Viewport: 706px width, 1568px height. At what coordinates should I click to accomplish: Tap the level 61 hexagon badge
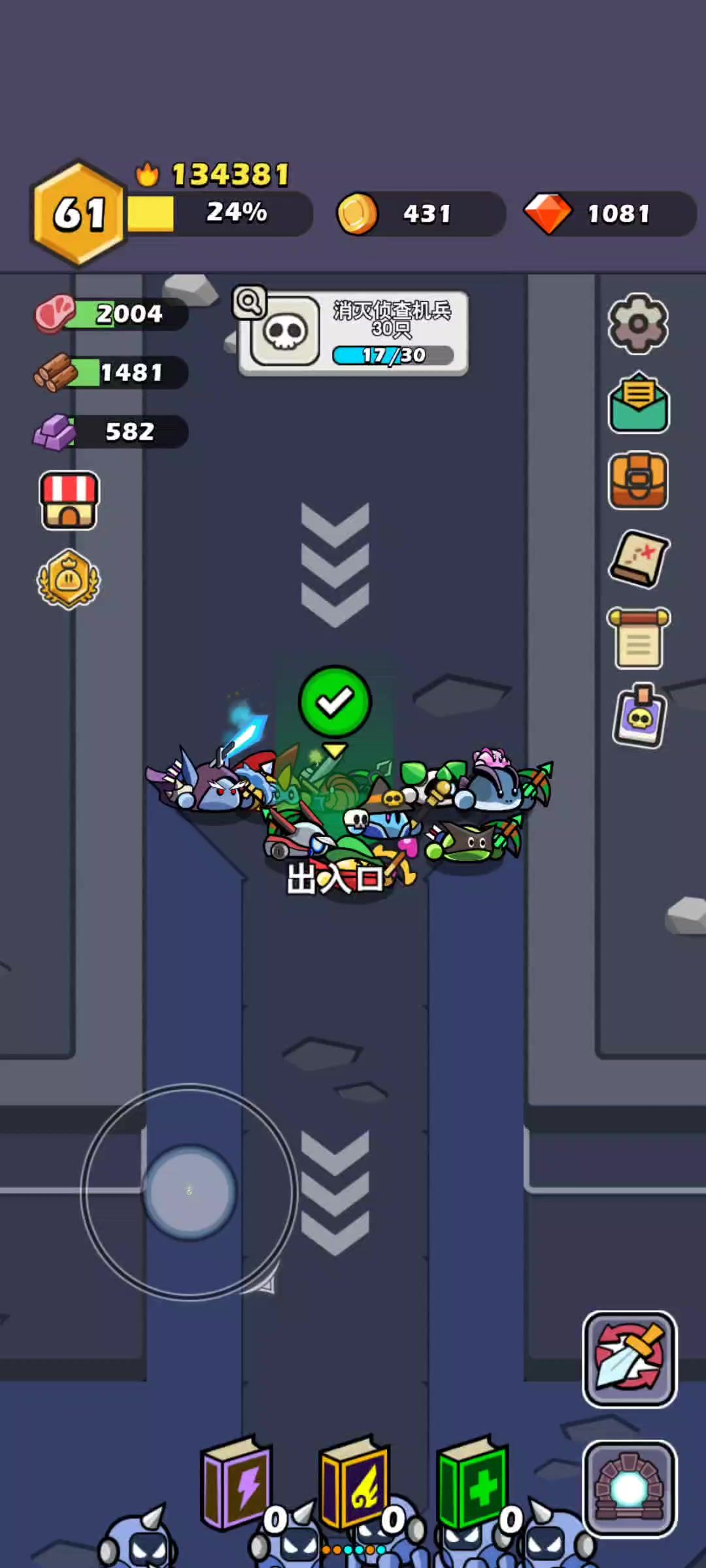pyautogui.click(x=78, y=213)
